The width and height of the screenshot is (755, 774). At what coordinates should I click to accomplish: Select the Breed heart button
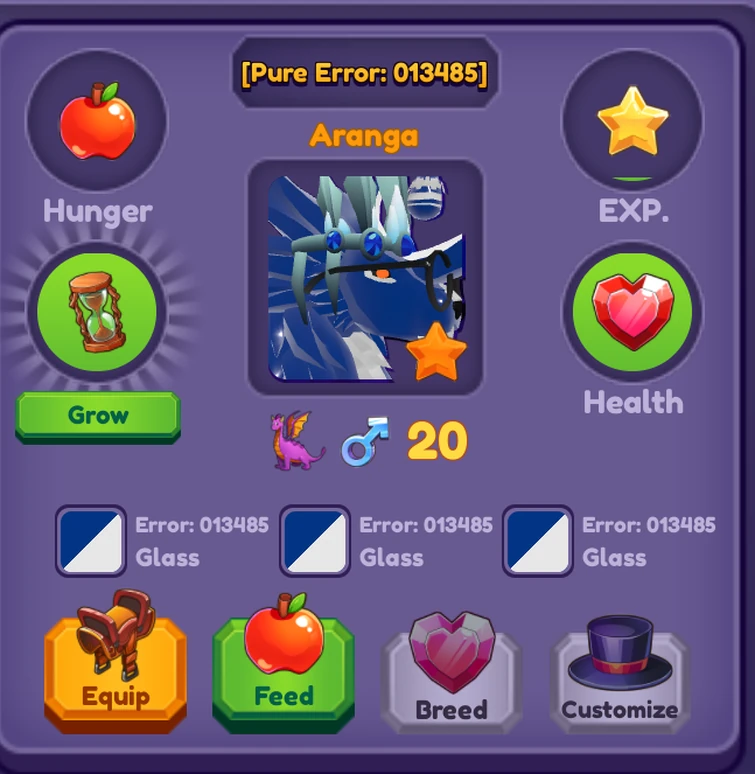pyautogui.click(x=451, y=677)
